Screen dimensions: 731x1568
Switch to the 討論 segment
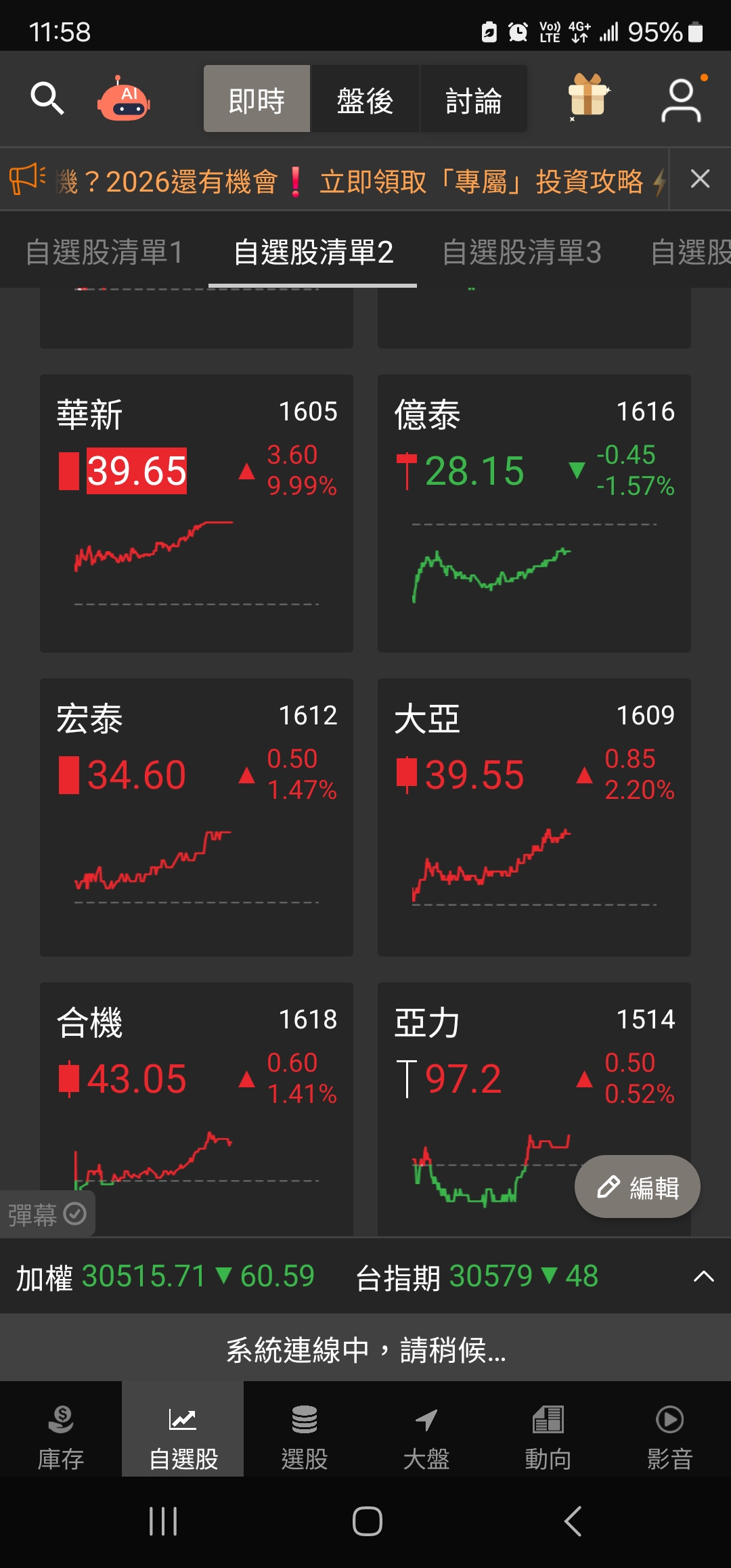pos(473,100)
